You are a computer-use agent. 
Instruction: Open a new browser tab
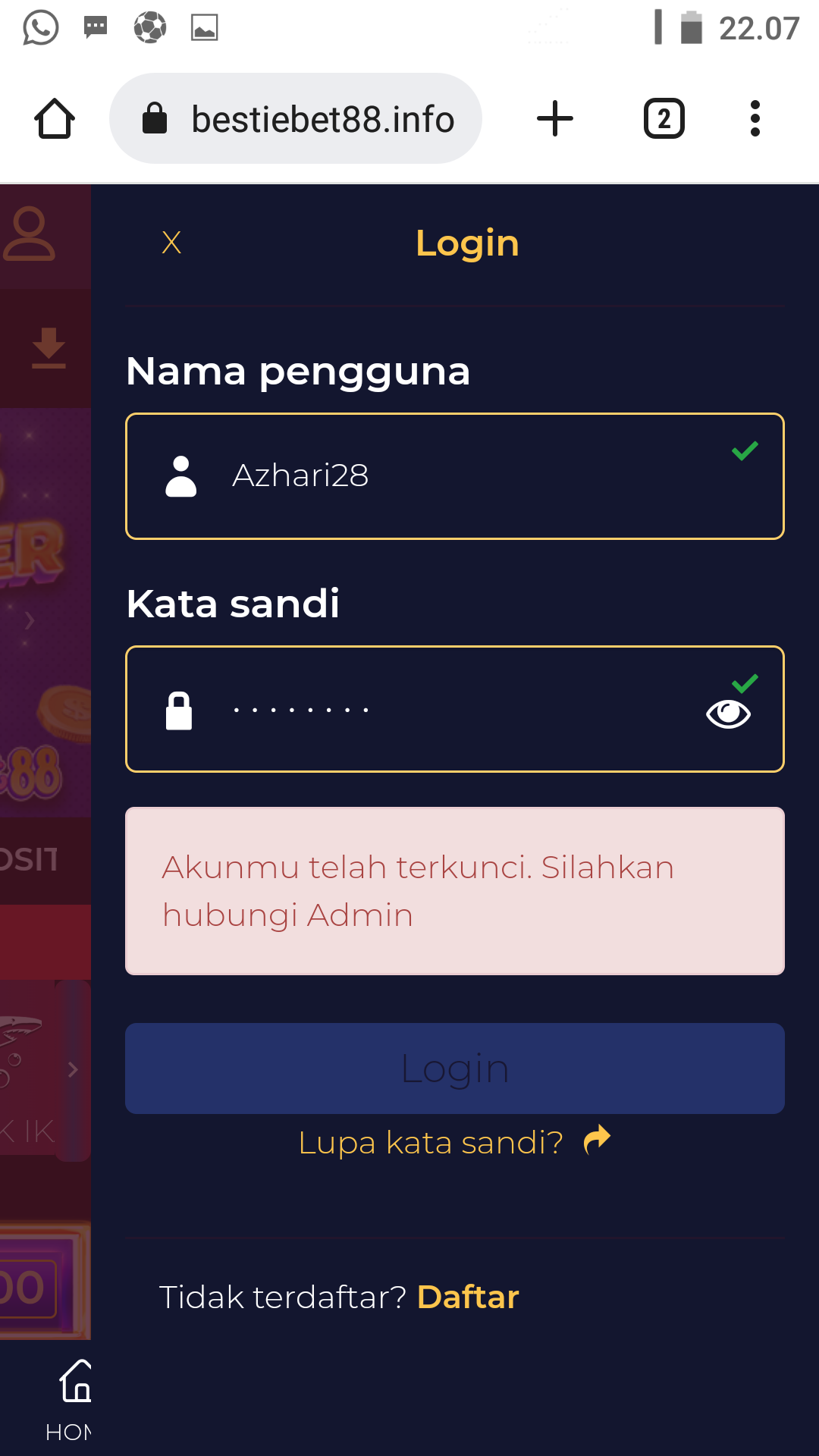click(555, 119)
